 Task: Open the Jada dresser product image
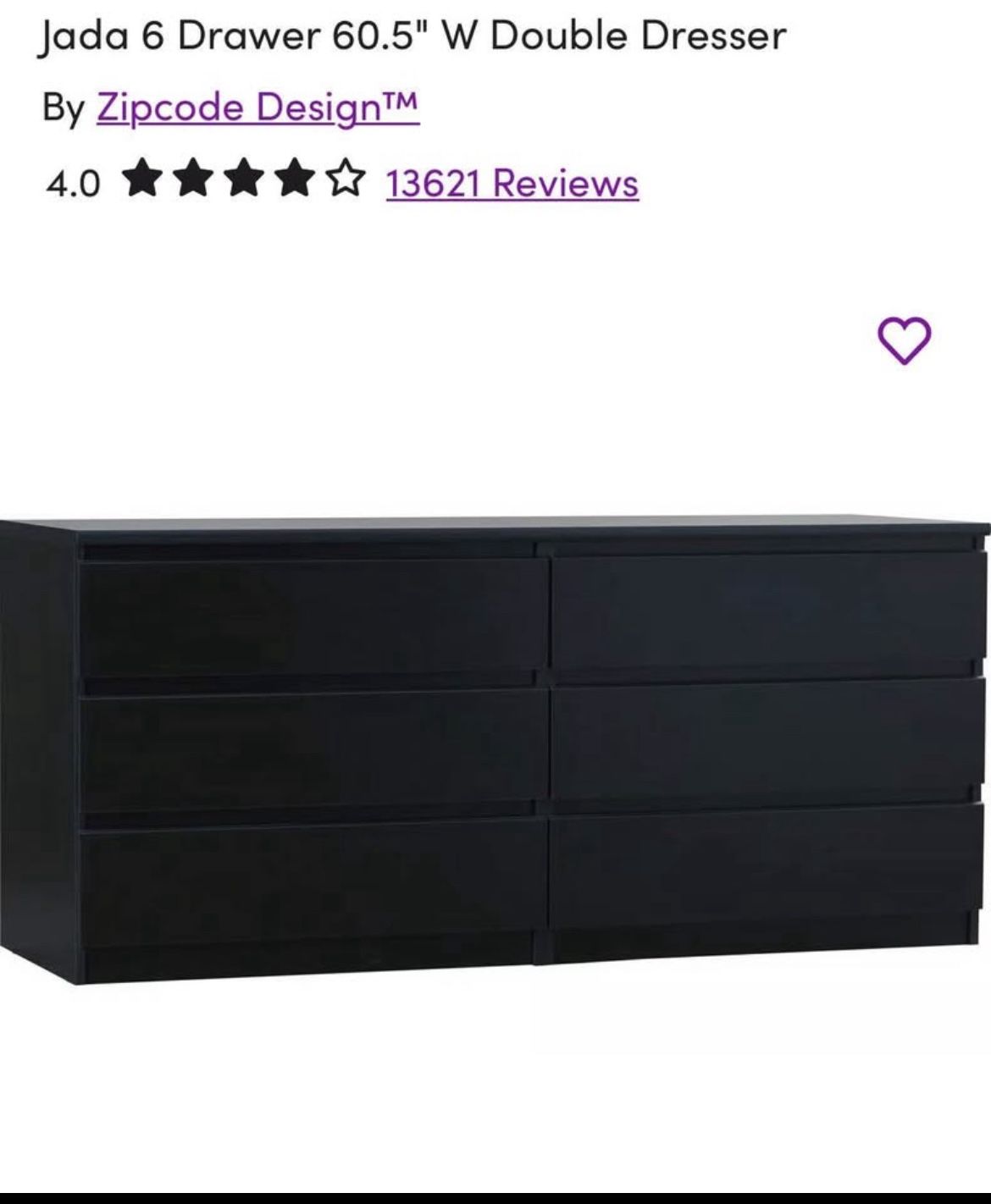[495, 749]
